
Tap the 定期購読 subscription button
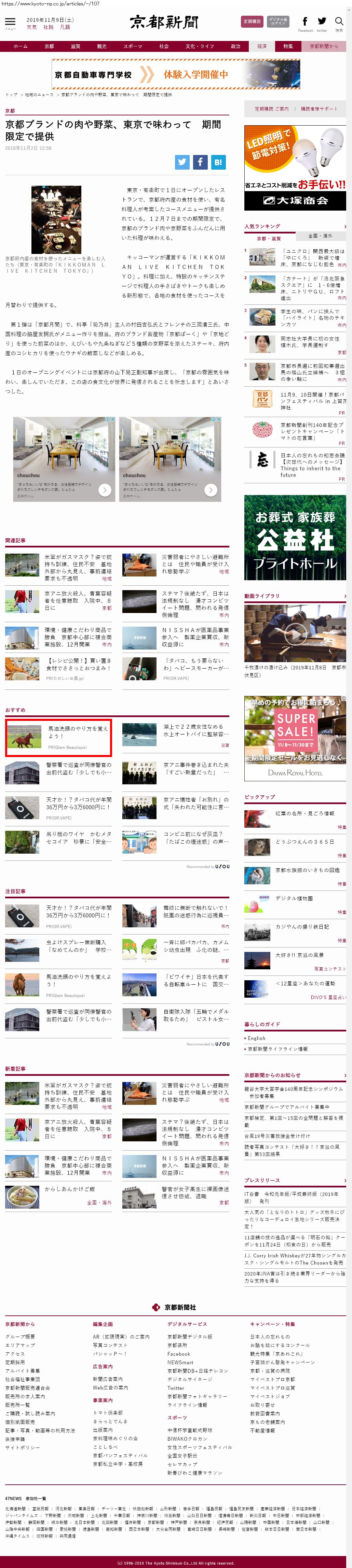252,21
